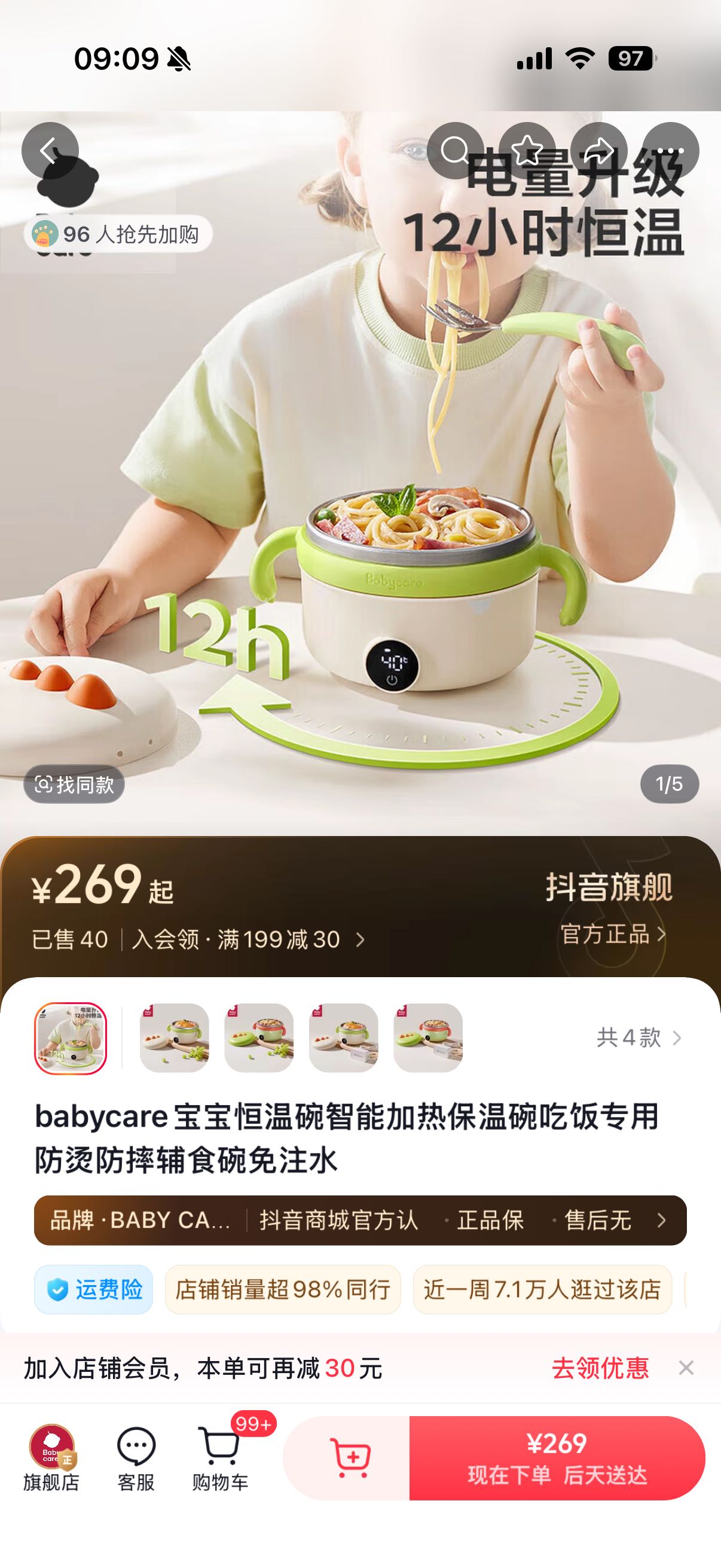This screenshot has height=1568, width=721.
Task: Buy now for ¥269
Action: [x=557, y=1457]
